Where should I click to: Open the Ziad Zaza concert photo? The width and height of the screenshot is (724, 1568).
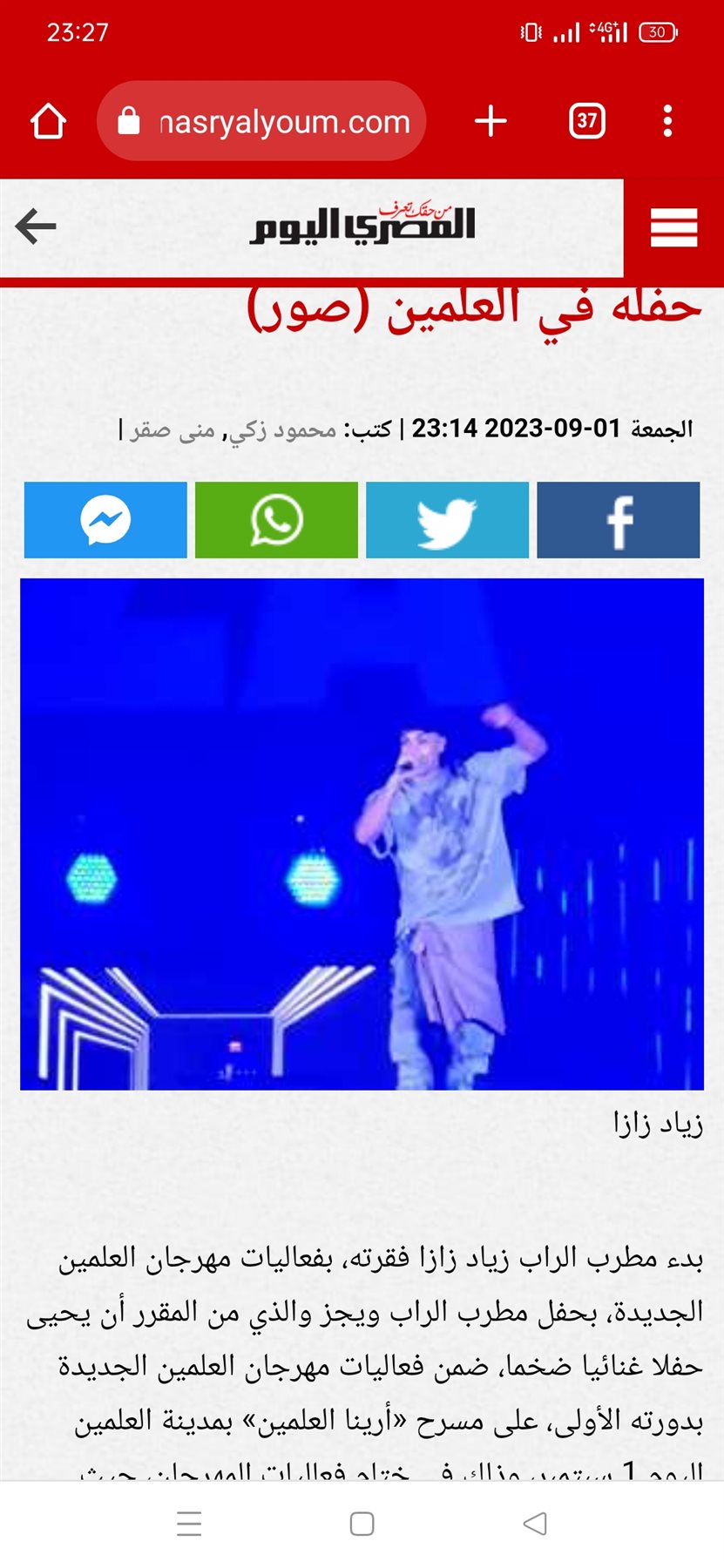[x=362, y=834]
